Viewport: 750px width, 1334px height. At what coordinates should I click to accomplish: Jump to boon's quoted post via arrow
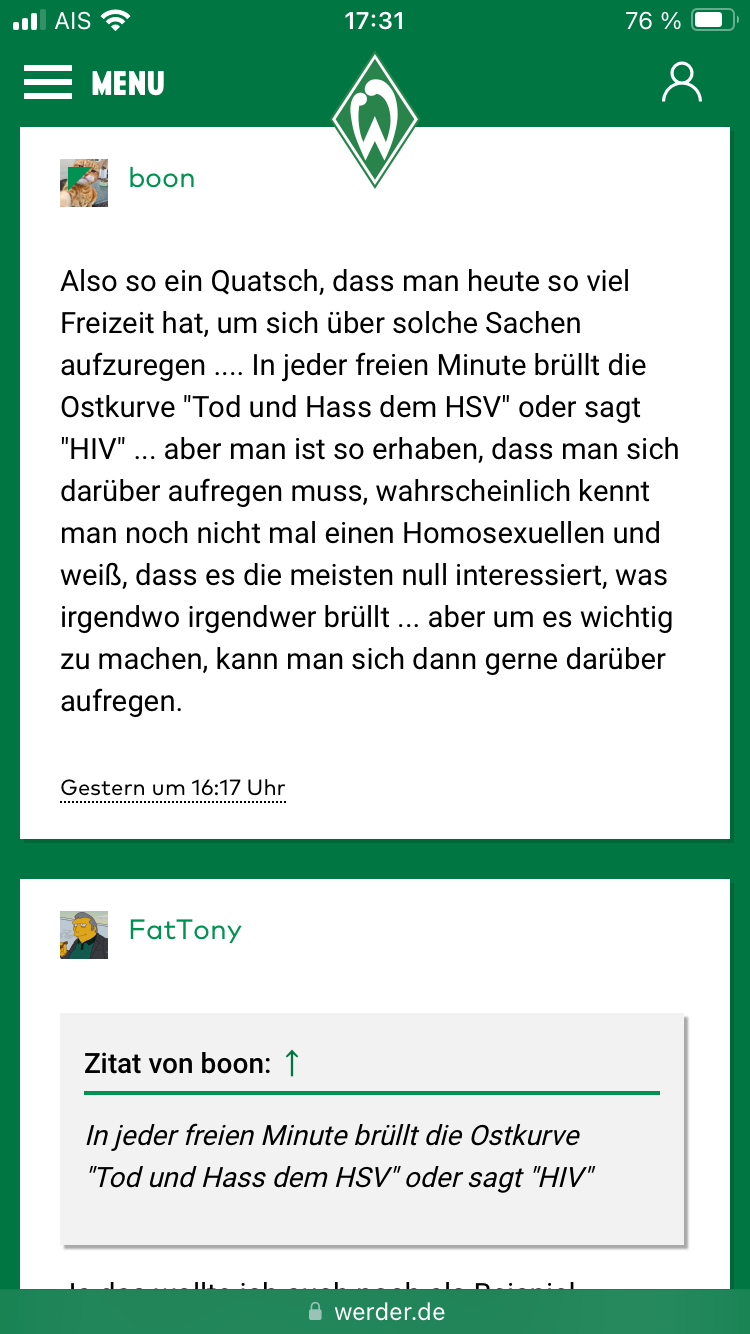tap(291, 1063)
